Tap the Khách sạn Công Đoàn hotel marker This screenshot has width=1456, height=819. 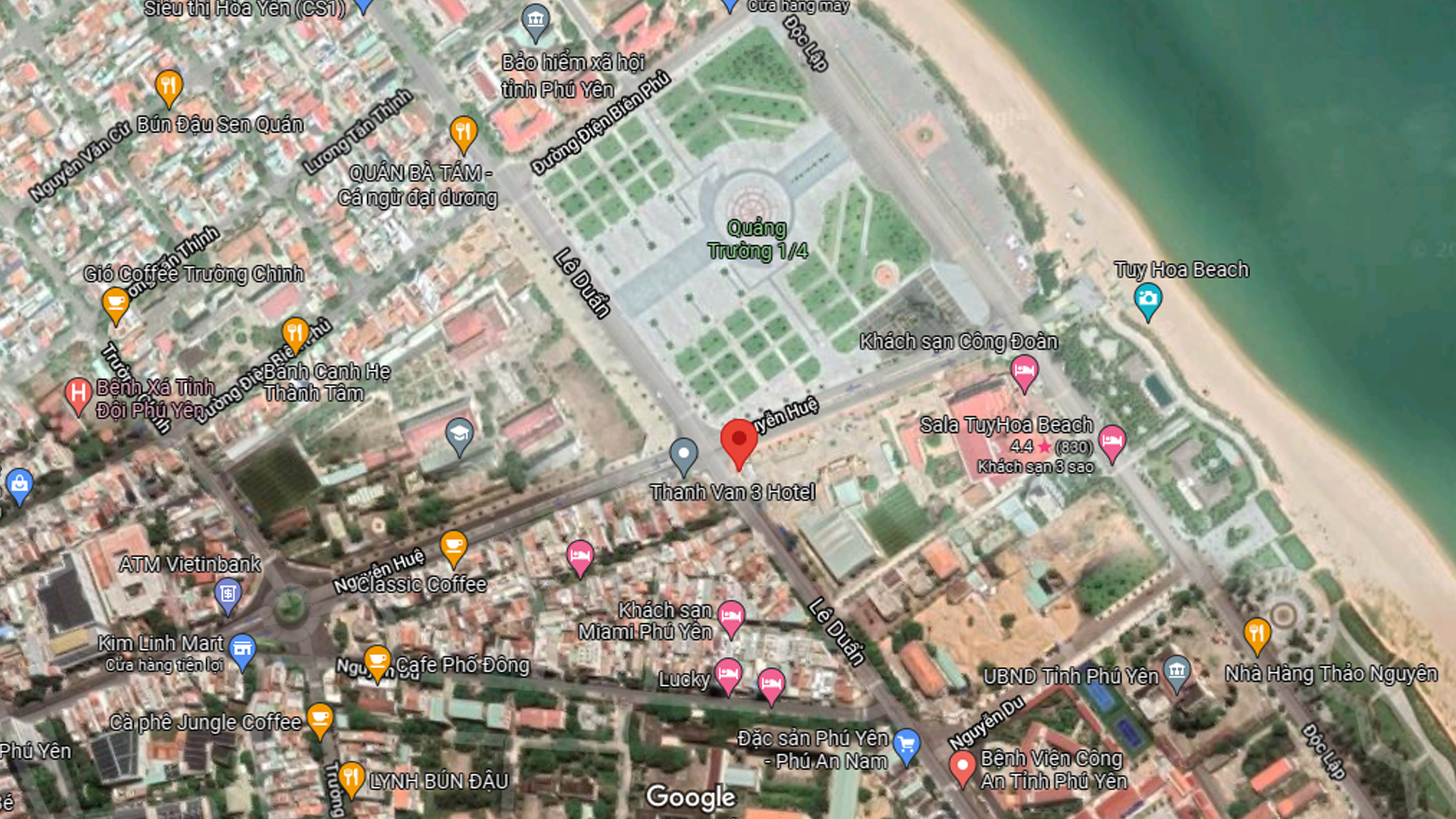pyautogui.click(x=1024, y=372)
